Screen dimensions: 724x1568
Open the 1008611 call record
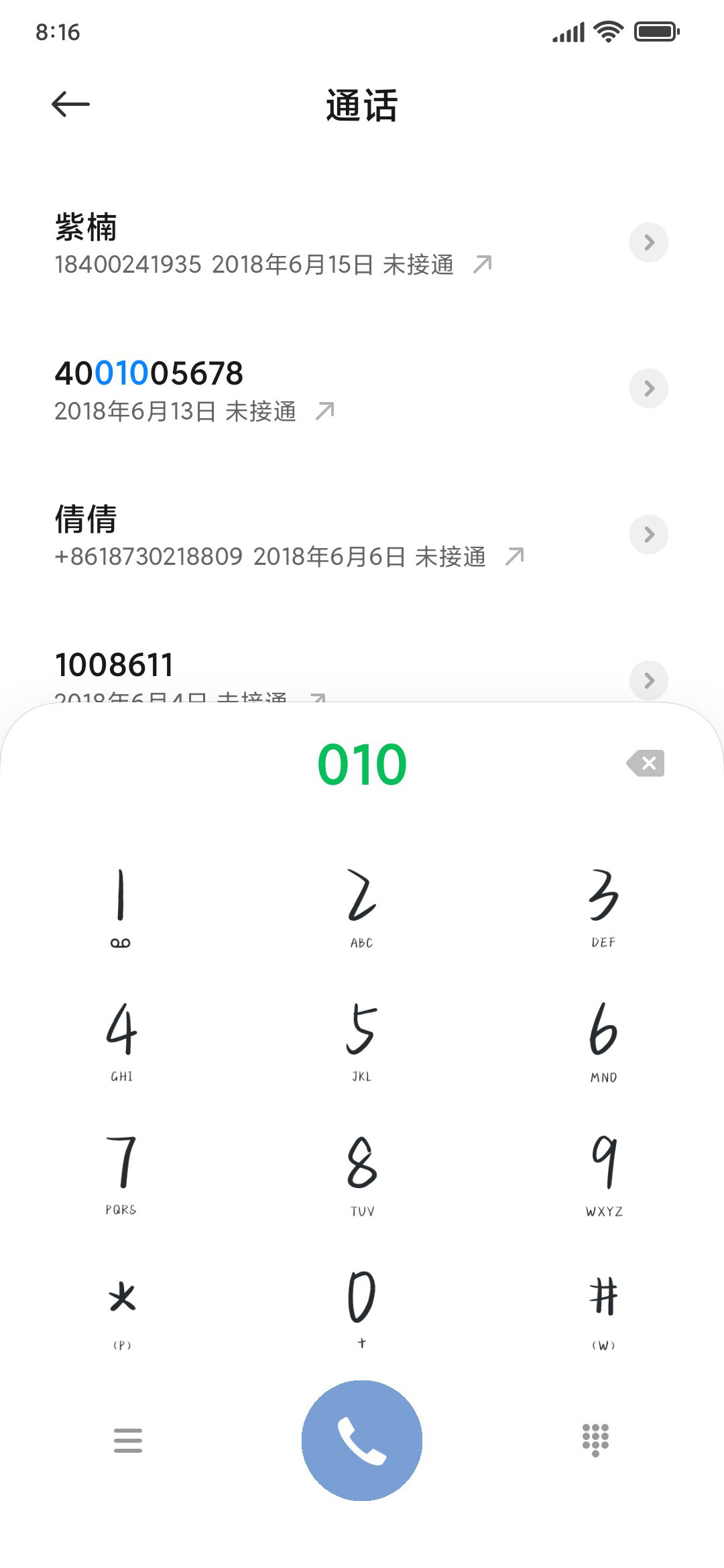click(362, 673)
